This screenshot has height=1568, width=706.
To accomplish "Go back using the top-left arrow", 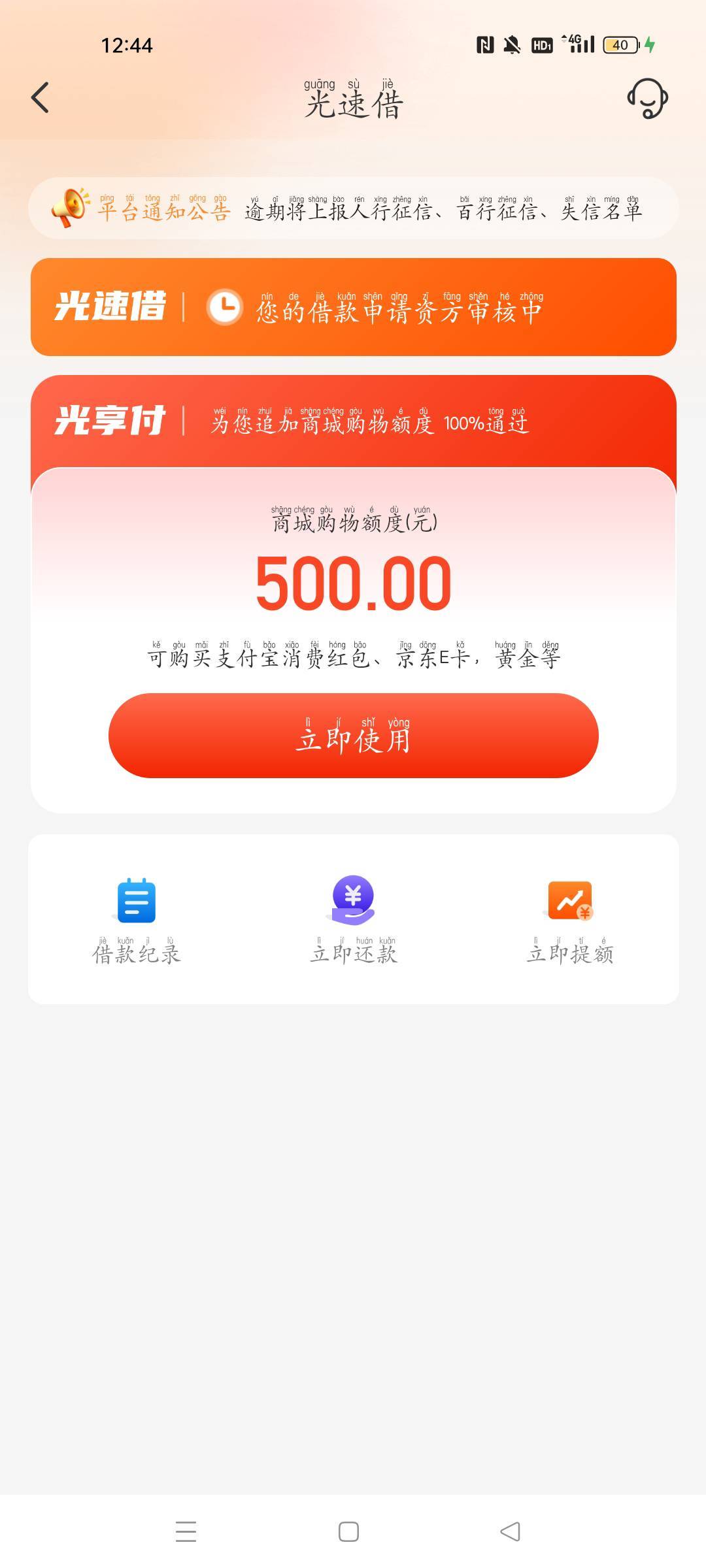I will [x=40, y=98].
